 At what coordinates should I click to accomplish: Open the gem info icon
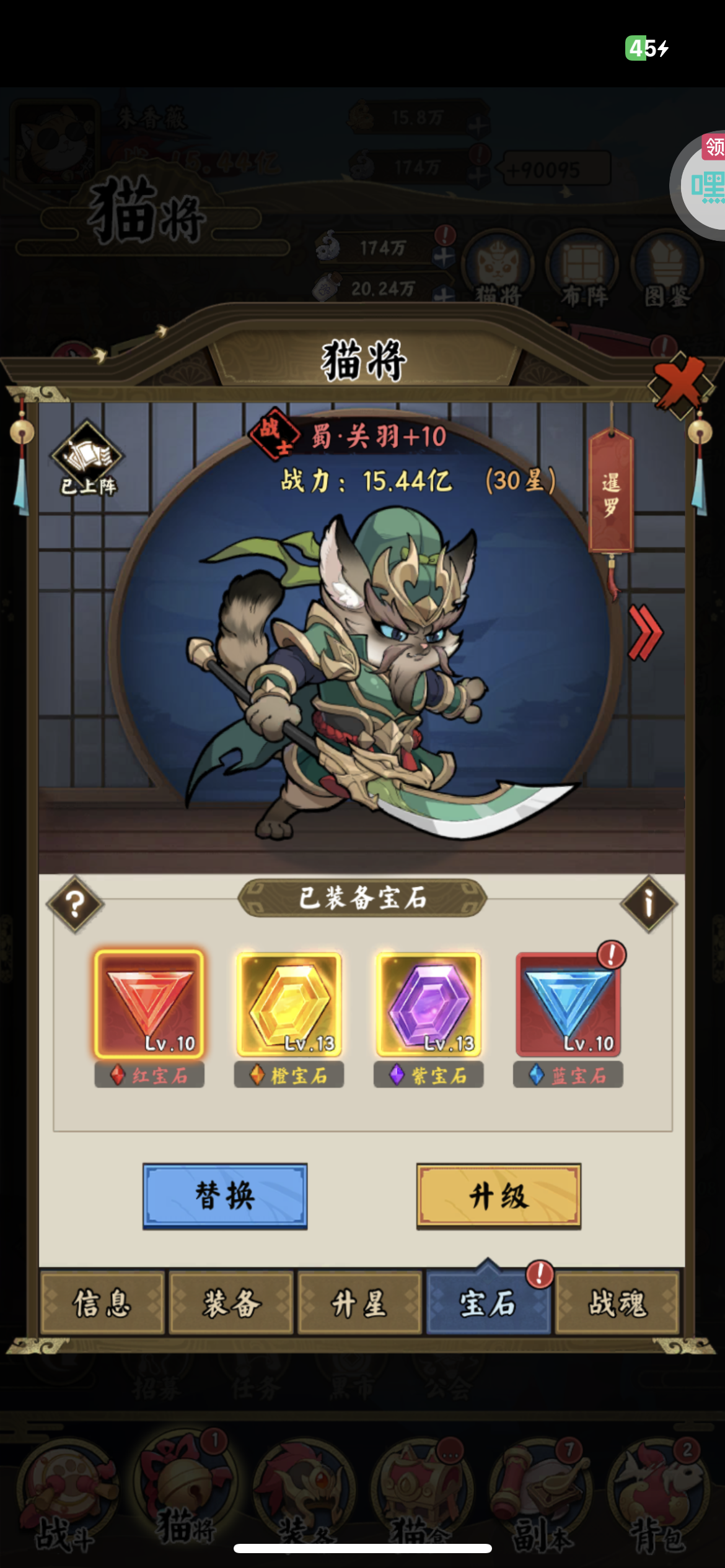(648, 904)
